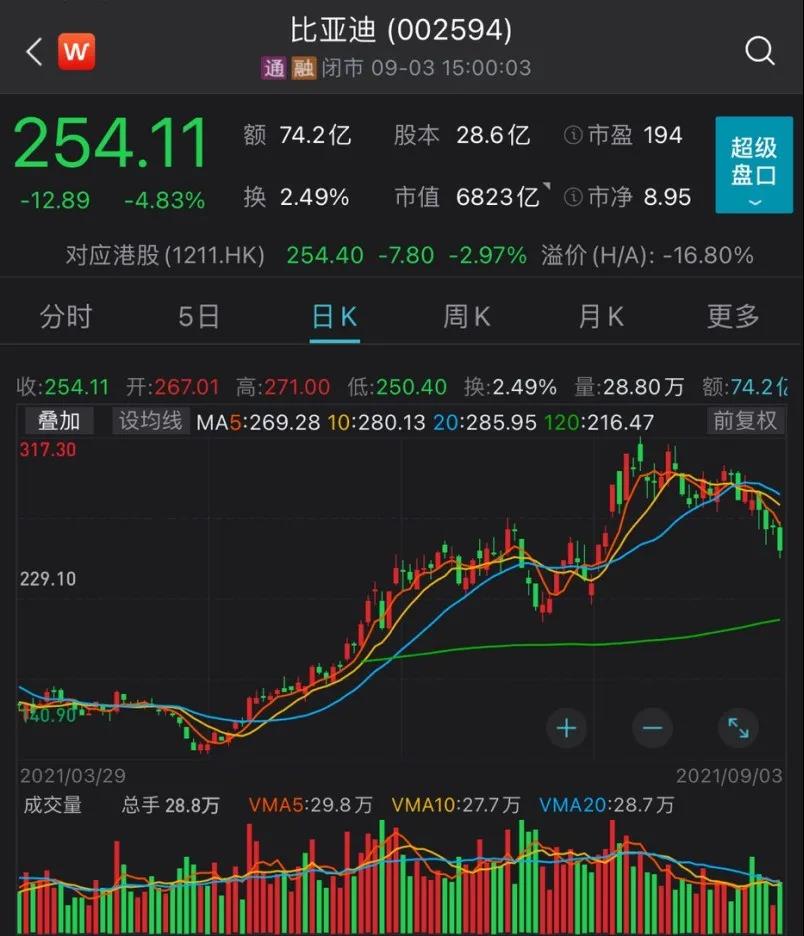Switch to the 月K chart tab
The width and height of the screenshot is (804, 936).
601,317
